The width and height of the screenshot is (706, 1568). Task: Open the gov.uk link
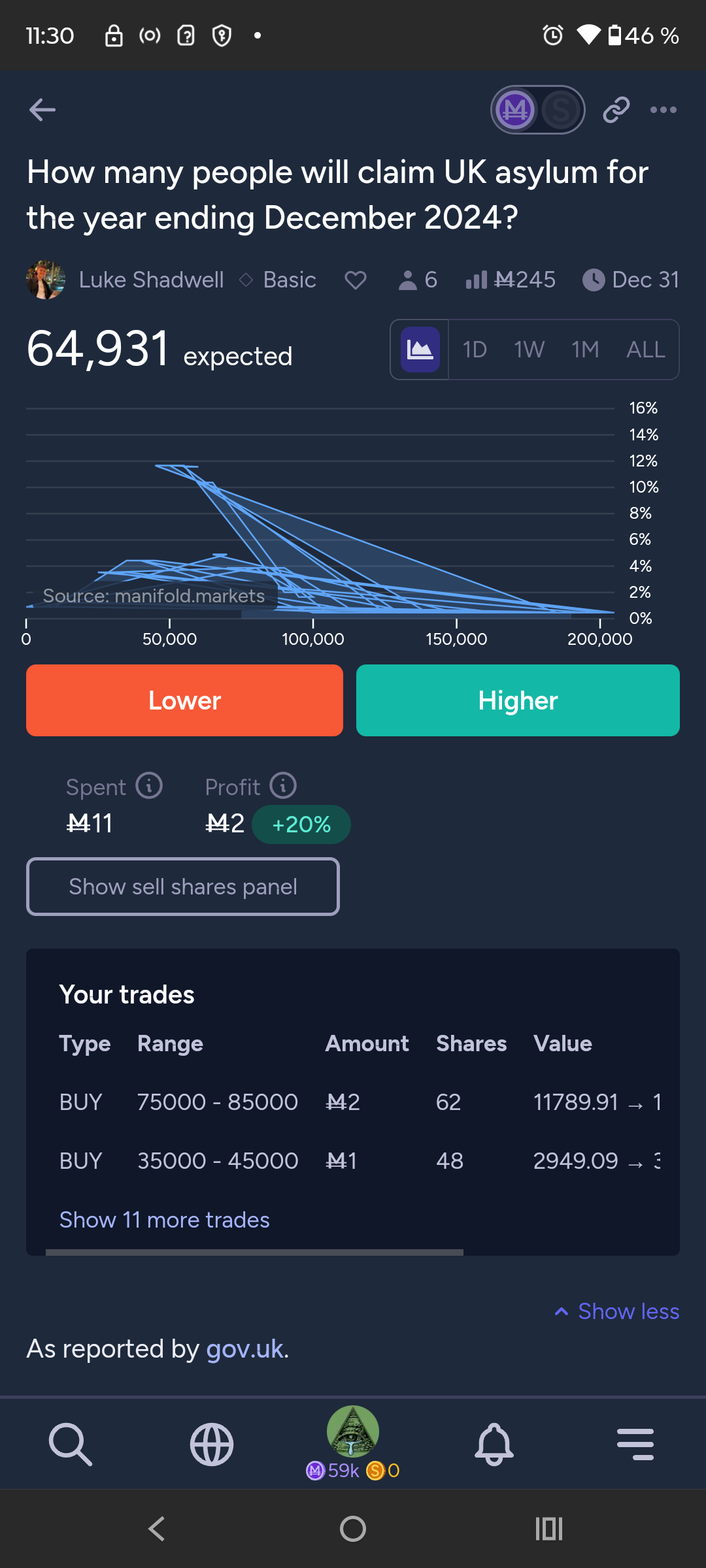(x=244, y=1348)
